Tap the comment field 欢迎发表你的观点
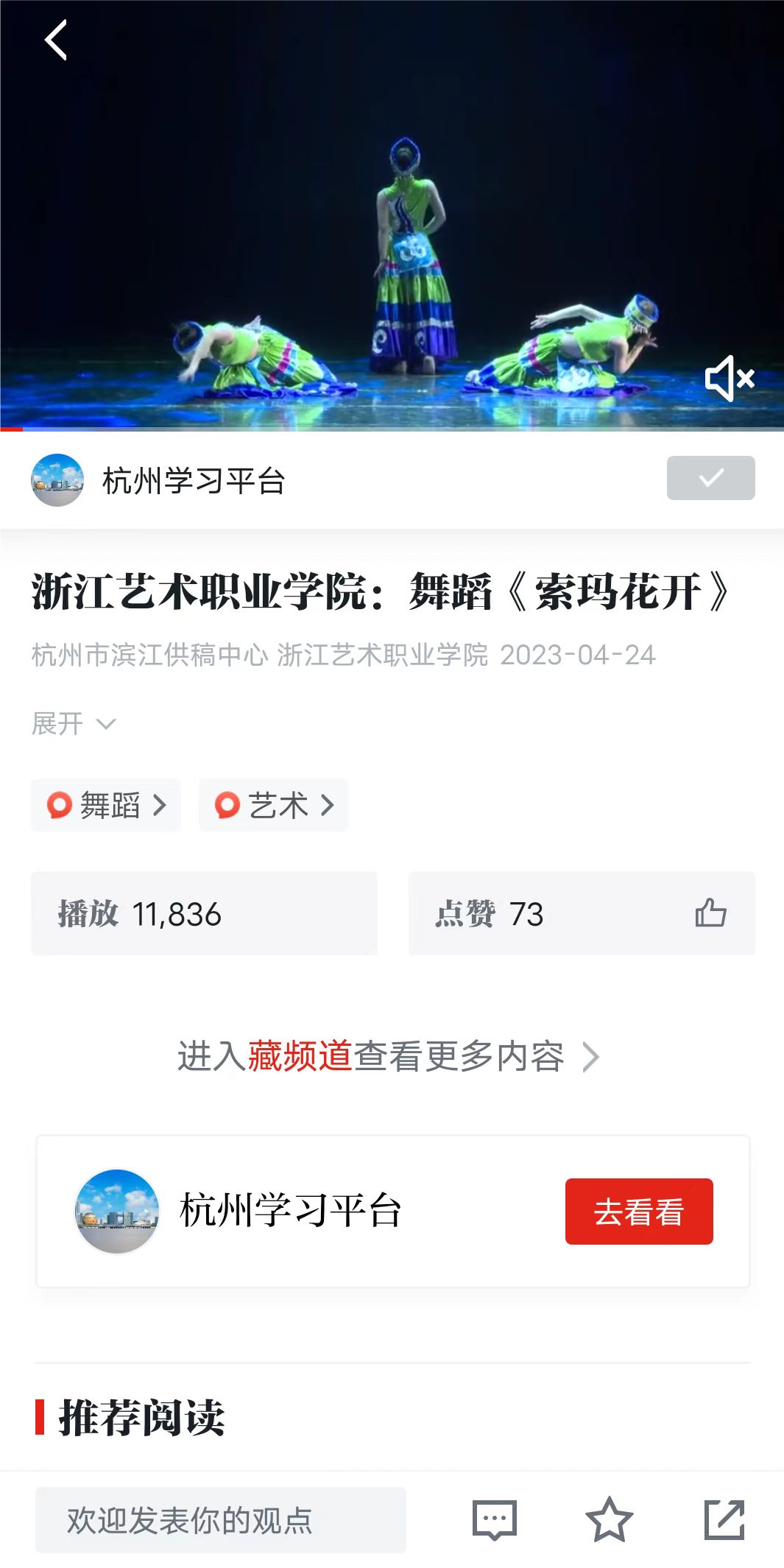Image resolution: width=784 pixels, height=1568 pixels. pos(220,1520)
